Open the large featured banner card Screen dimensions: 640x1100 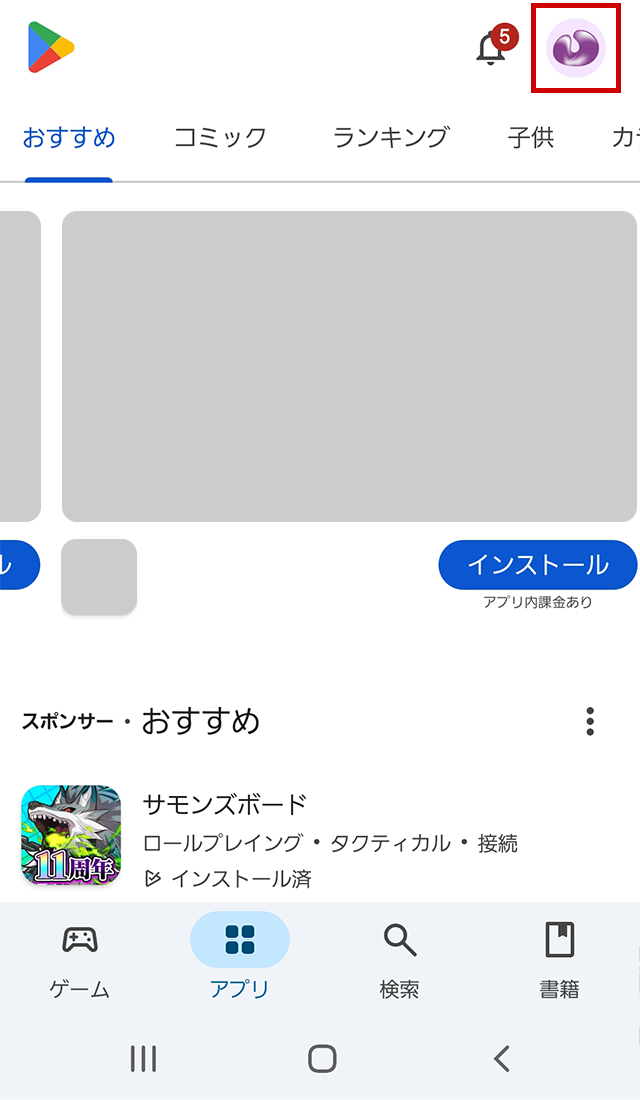click(x=349, y=366)
